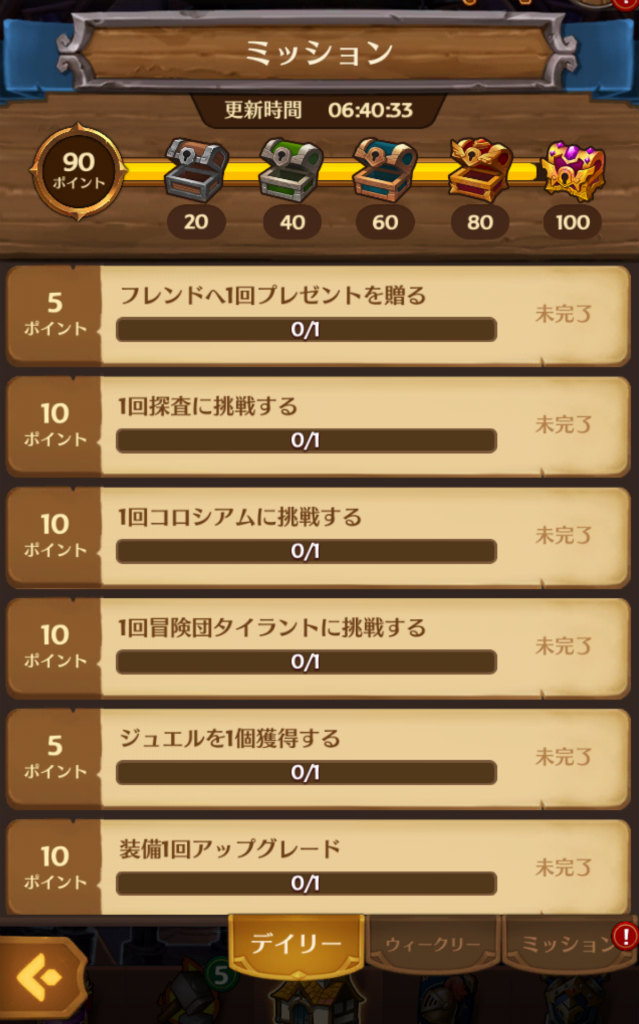Open the 100-point golden chest

pyautogui.click(x=573, y=170)
